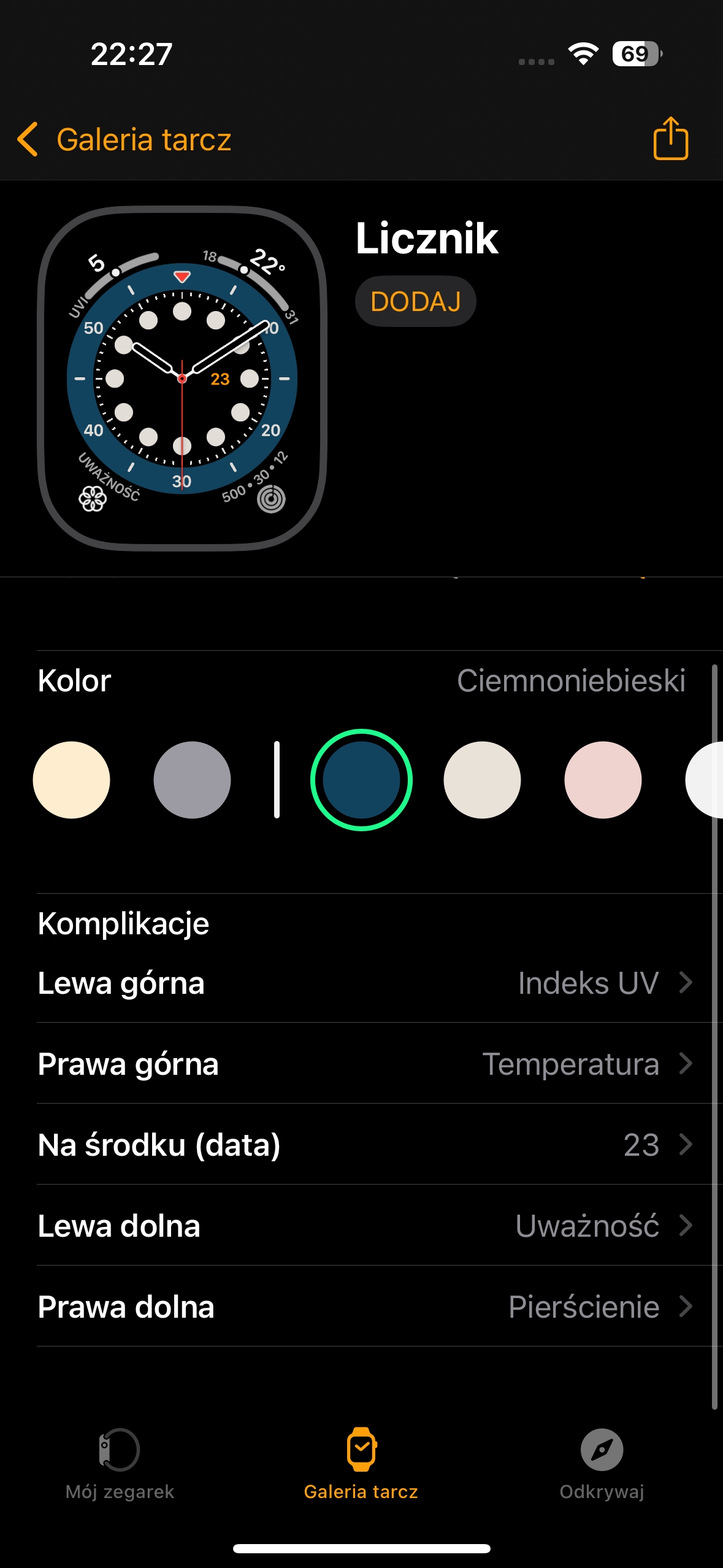The image size is (723, 1568).
Task: Select the dark blue color swatch
Action: click(361, 780)
